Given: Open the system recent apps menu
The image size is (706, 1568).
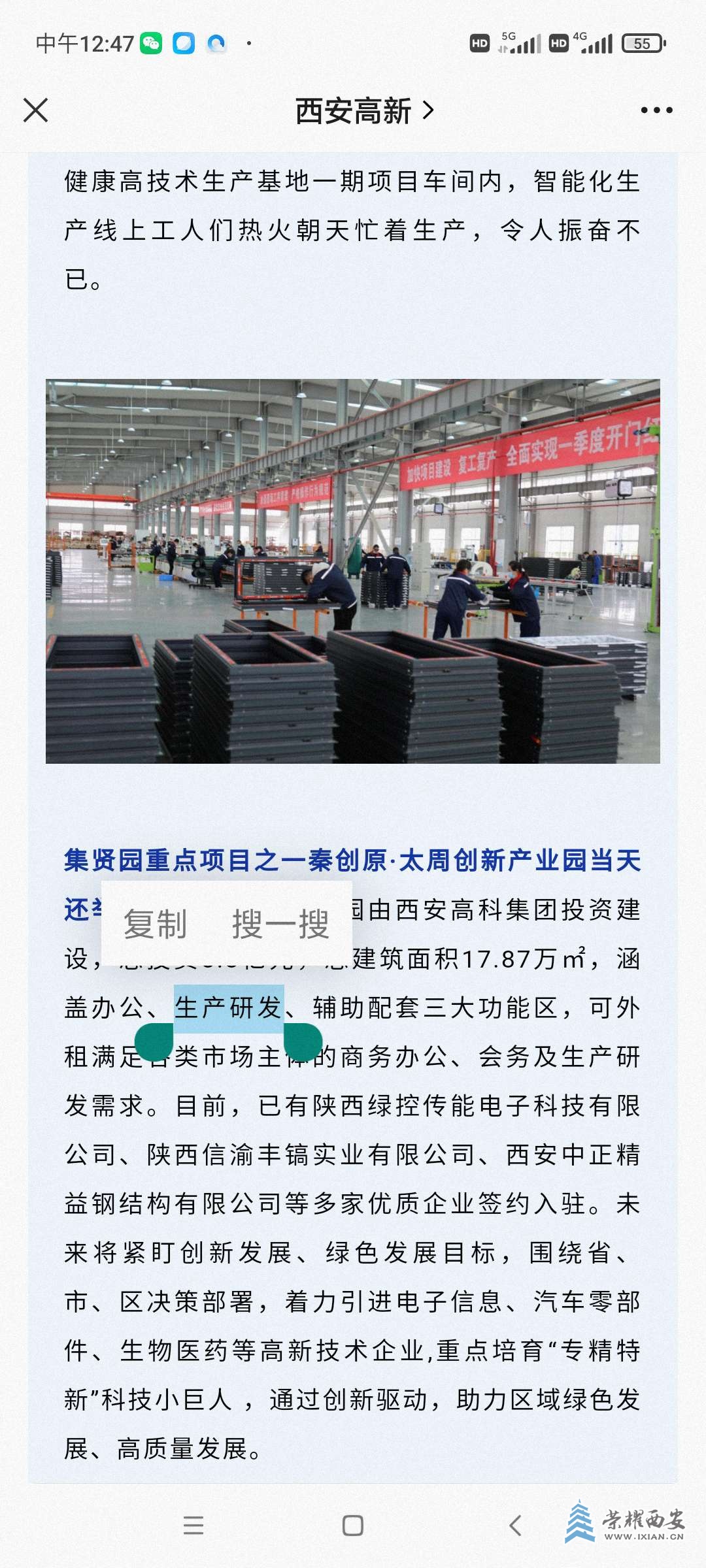Looking at the screenshot, I should (x=193, y=1526).
